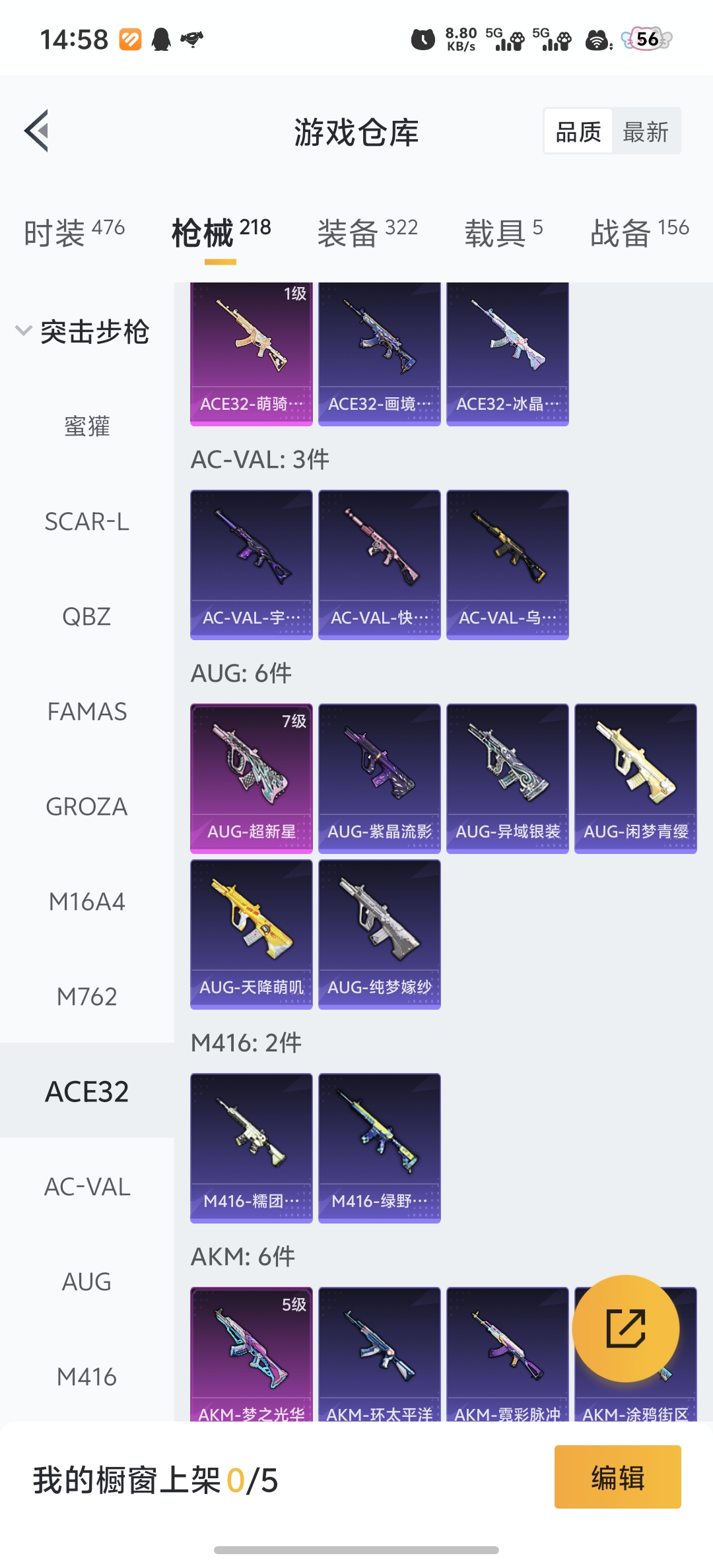View the AC-VAL-快 pink skin
Image resolution: width=713 pixels, height=1568 pixels.
(380, 564)
